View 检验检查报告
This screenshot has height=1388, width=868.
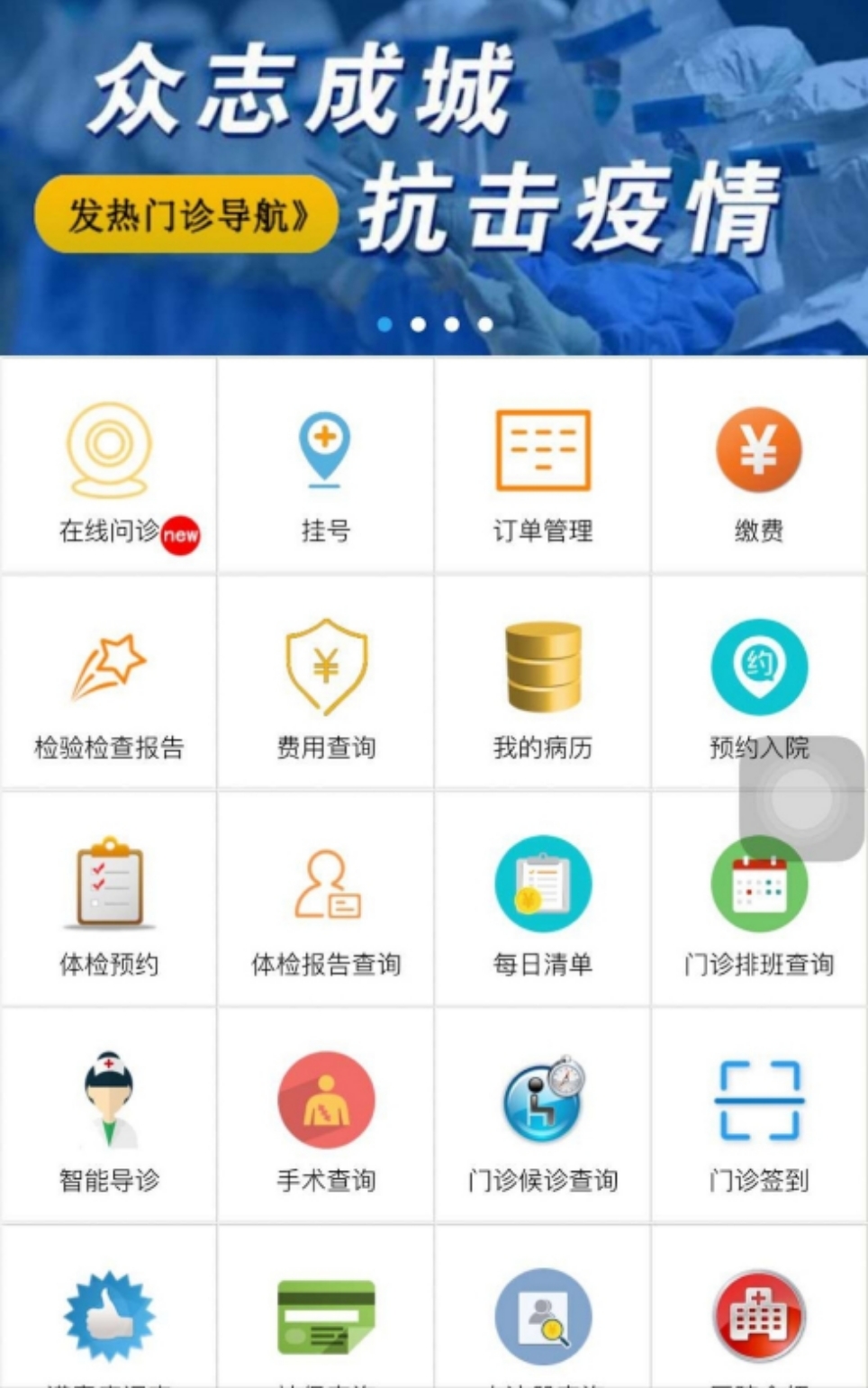click(109, 683)
